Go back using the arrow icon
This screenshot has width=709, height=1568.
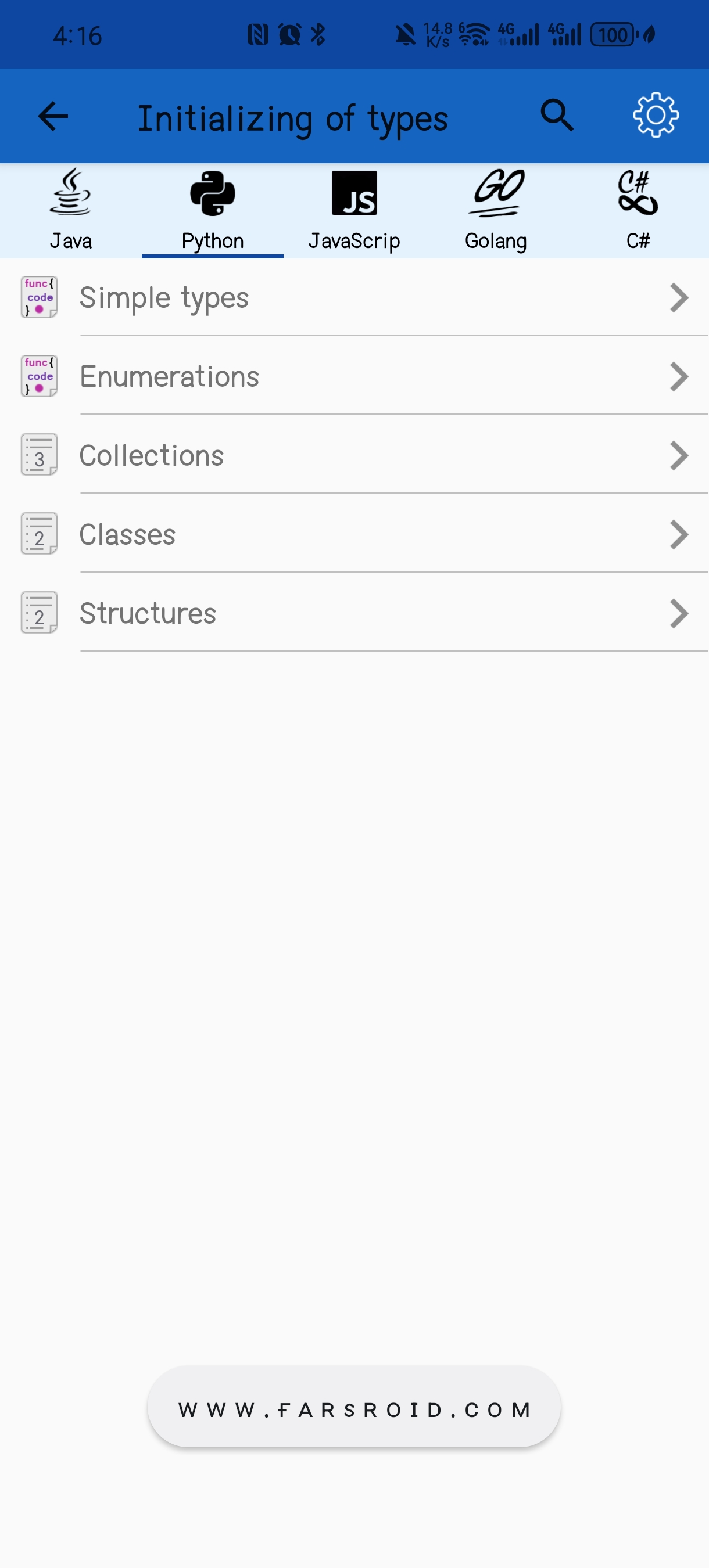pyautogui.click(x=53, y=116)
